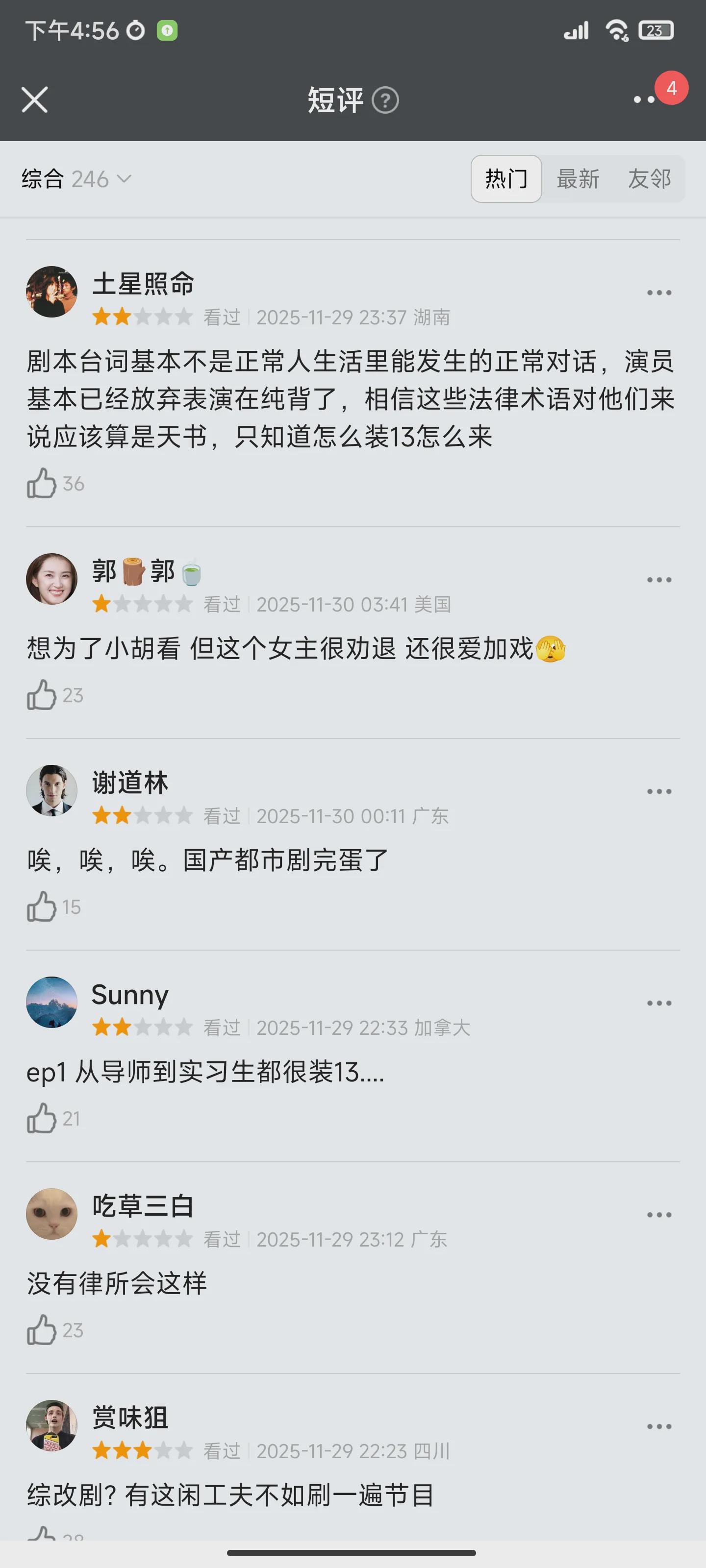Image resolution: width=706 pixels, height=1568 pixels.
Task: Close the 短评 page
Action: tap(35, 100)
